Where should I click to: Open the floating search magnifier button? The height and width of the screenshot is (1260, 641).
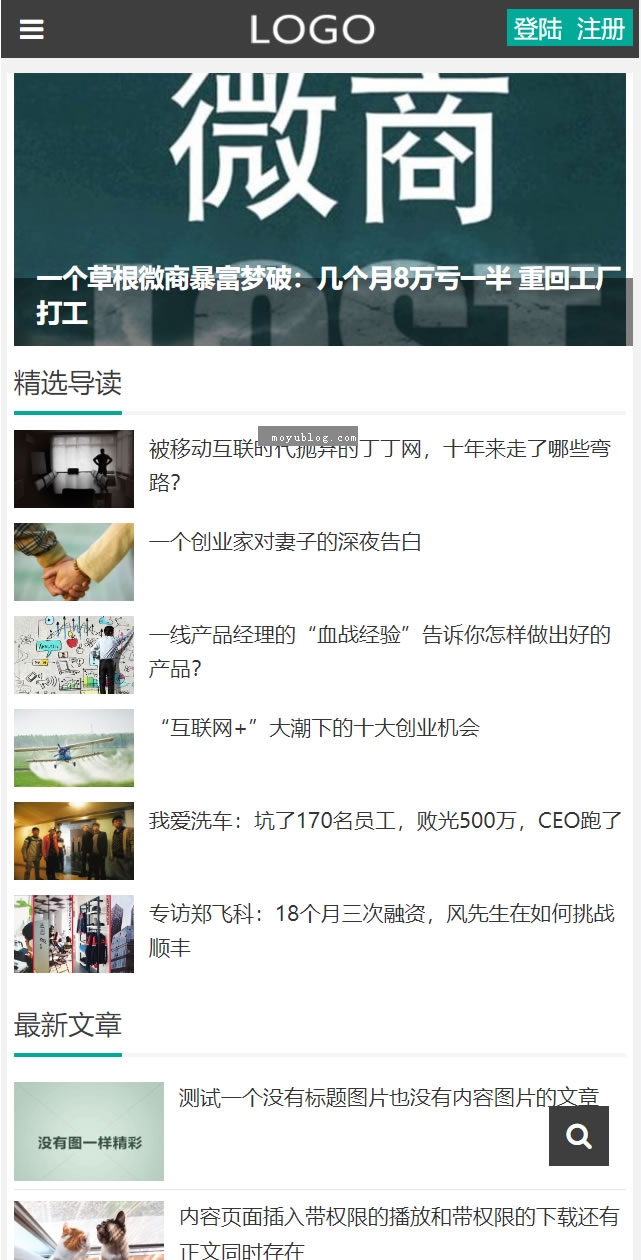pos(579,1136)
